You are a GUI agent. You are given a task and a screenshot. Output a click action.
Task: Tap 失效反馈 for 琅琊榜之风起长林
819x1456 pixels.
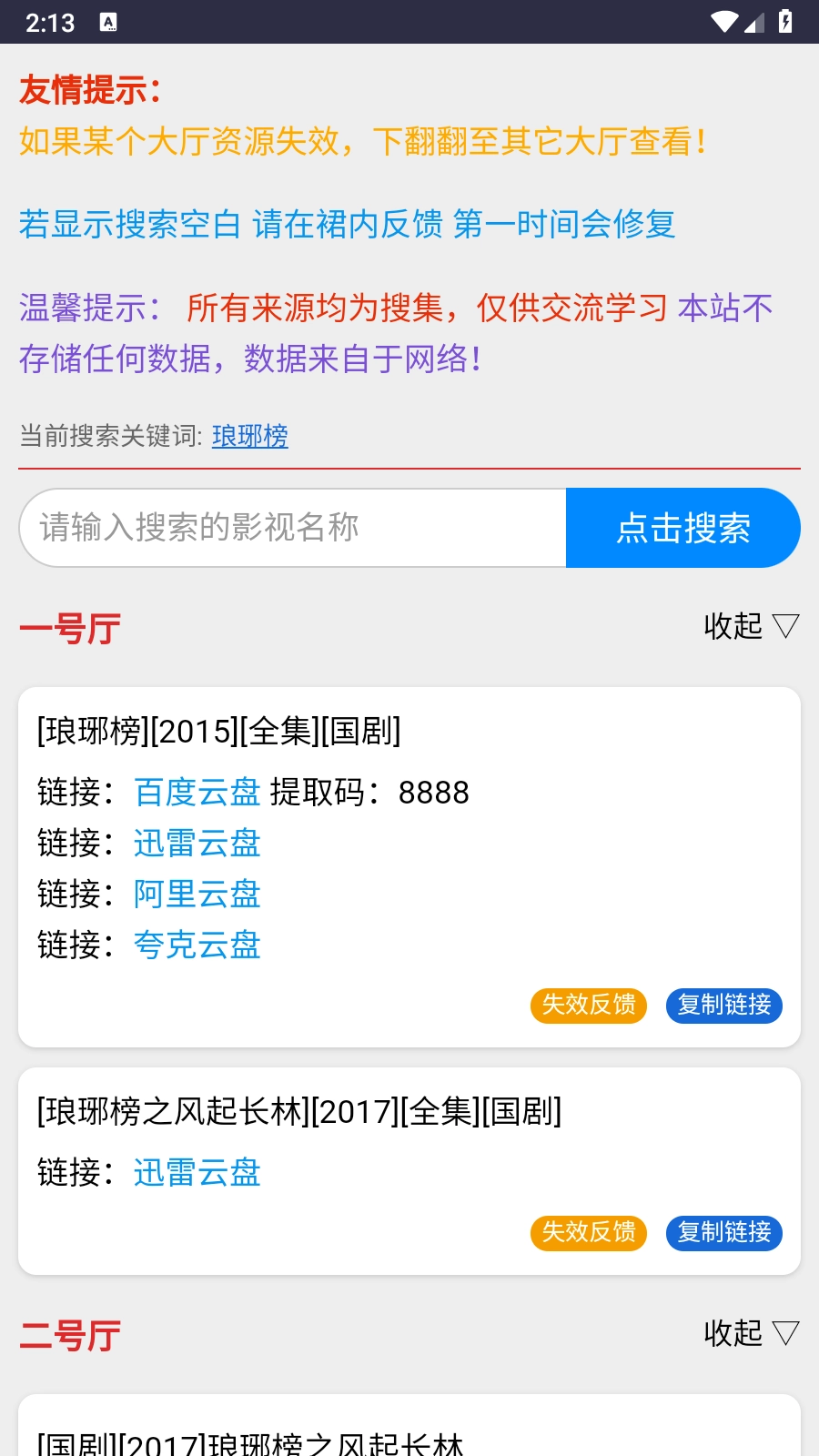click(588, 1233)
